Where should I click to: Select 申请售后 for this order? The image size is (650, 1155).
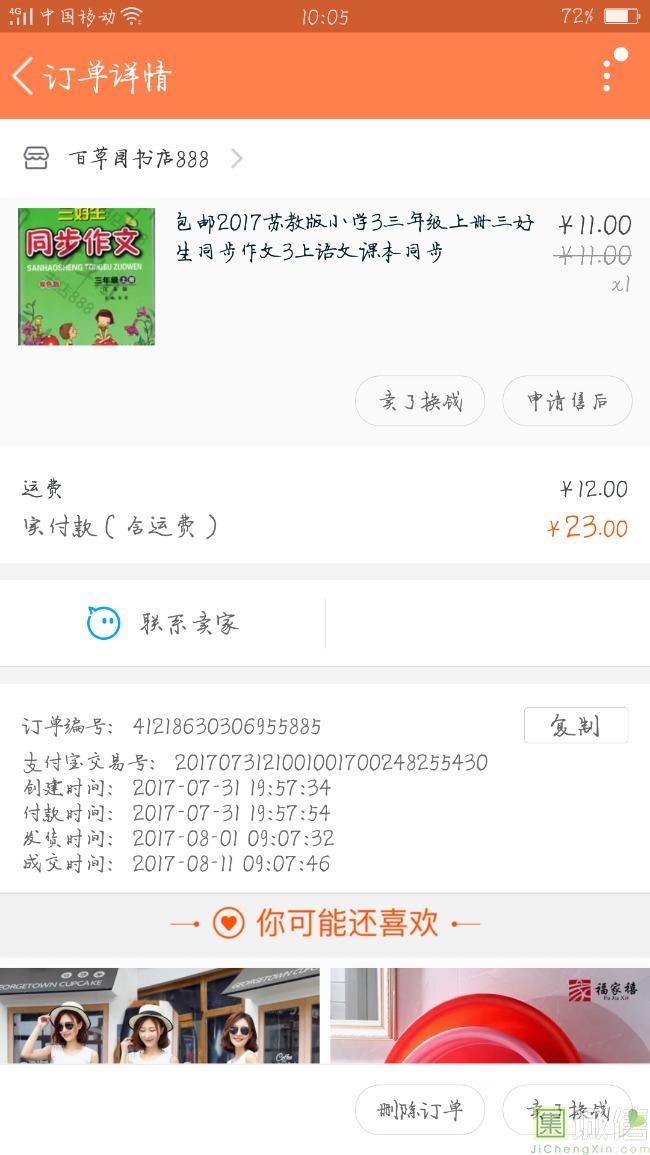click(x=567, y=401)
